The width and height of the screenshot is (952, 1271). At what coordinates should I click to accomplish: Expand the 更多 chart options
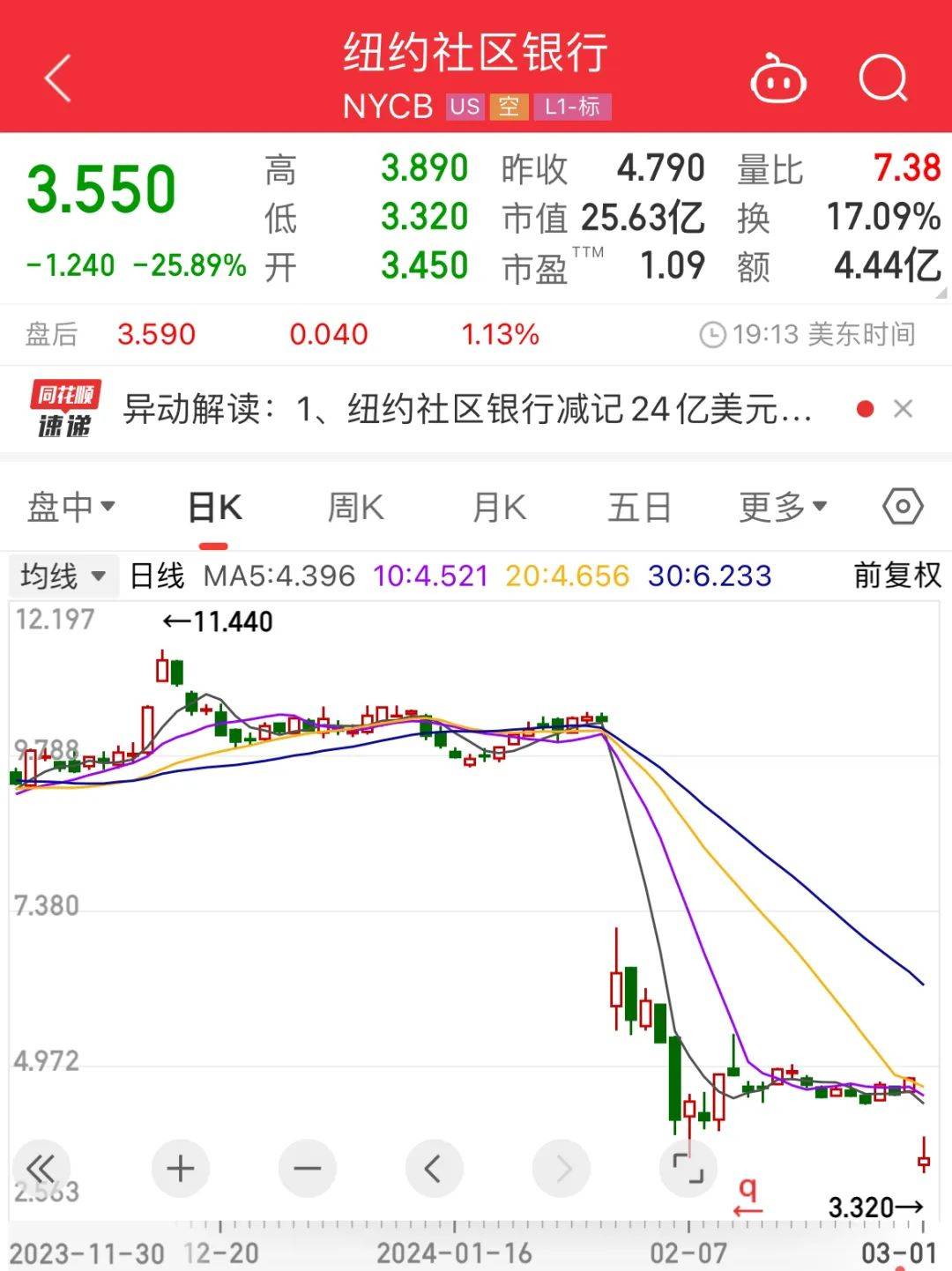783,508
